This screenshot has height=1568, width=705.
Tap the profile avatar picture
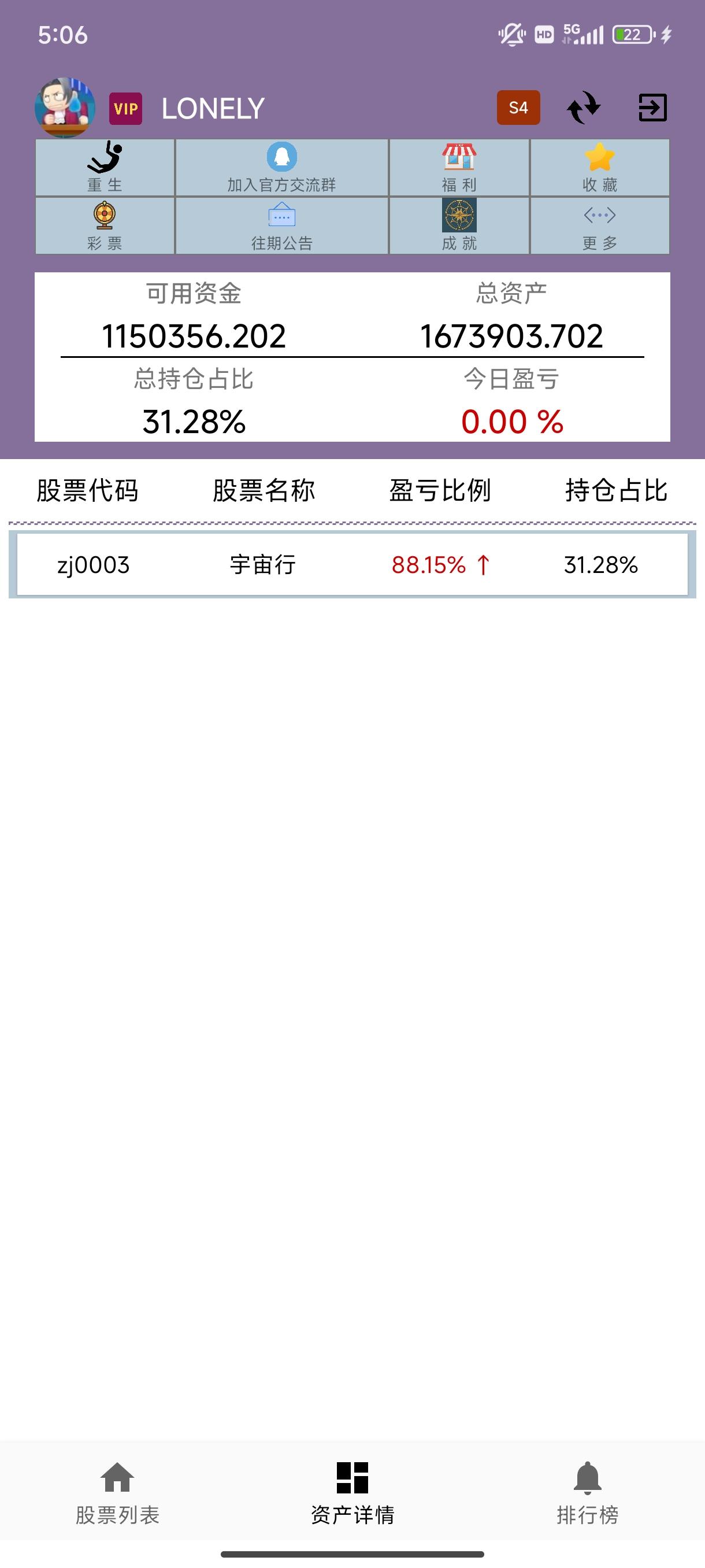(x=65, y=108)
